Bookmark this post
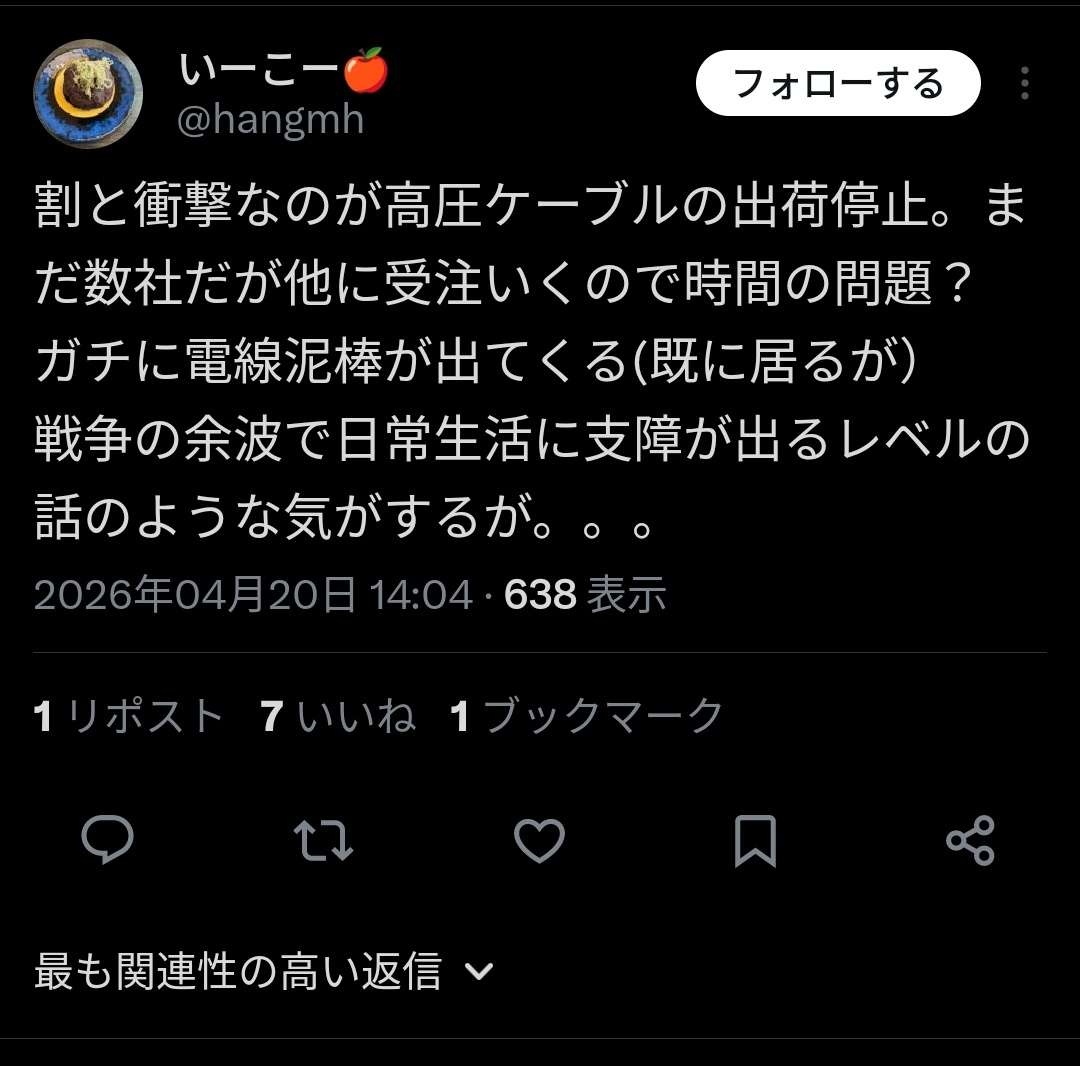The width and height of the screenshot is (1080, 1066). coord(755,840)
